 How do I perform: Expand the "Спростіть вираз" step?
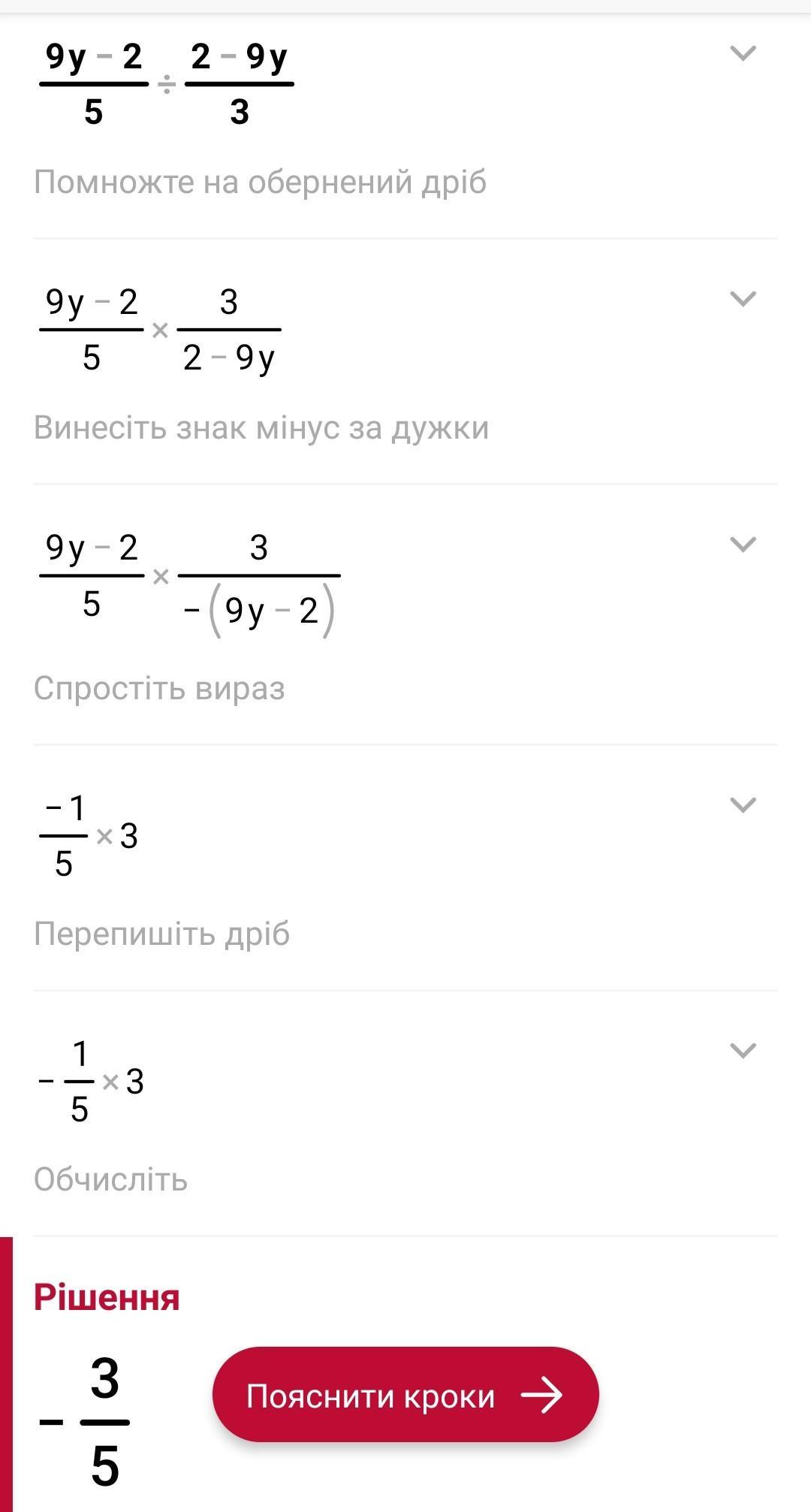click(x=743, y=545)
